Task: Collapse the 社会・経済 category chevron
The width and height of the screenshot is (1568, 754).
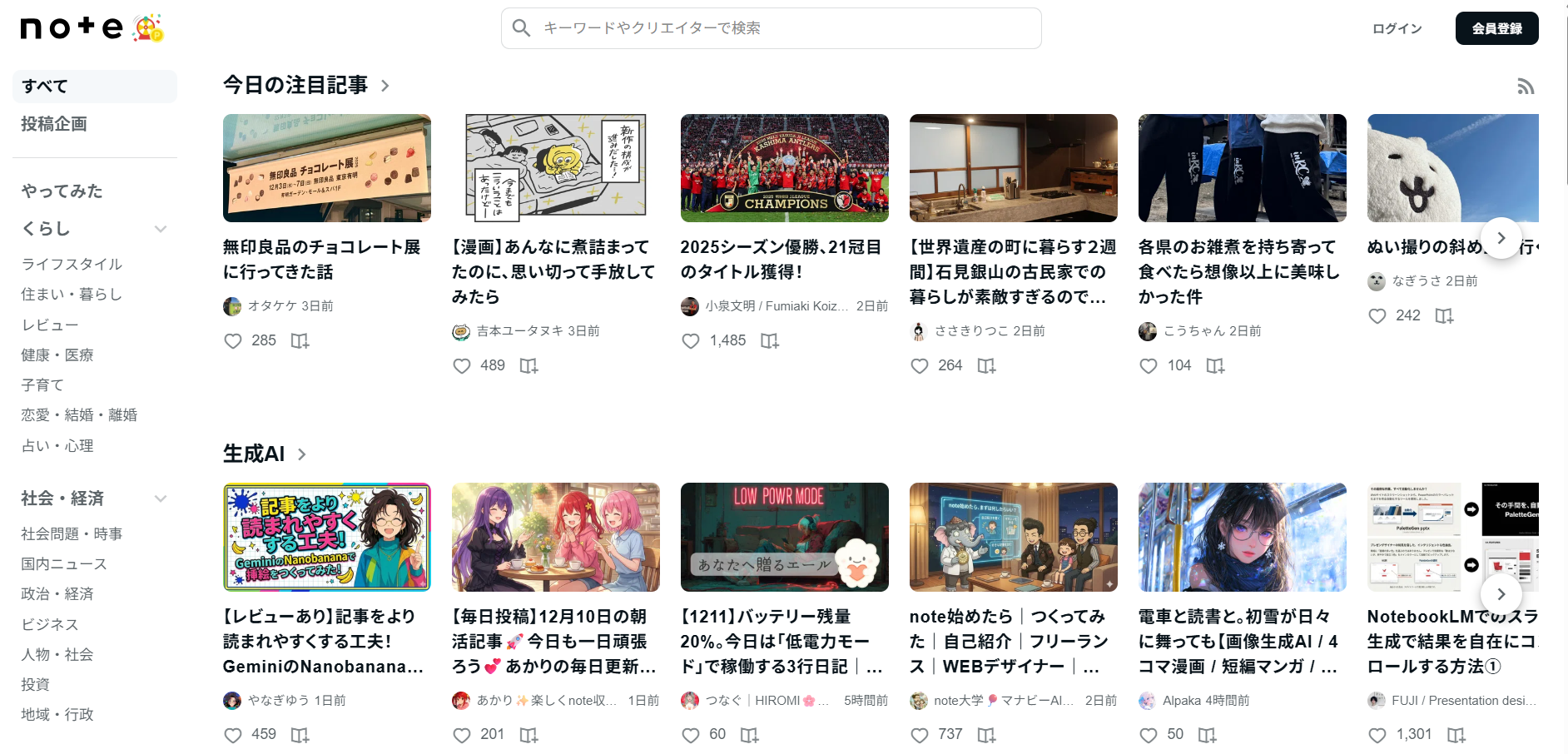Action: 161,499
